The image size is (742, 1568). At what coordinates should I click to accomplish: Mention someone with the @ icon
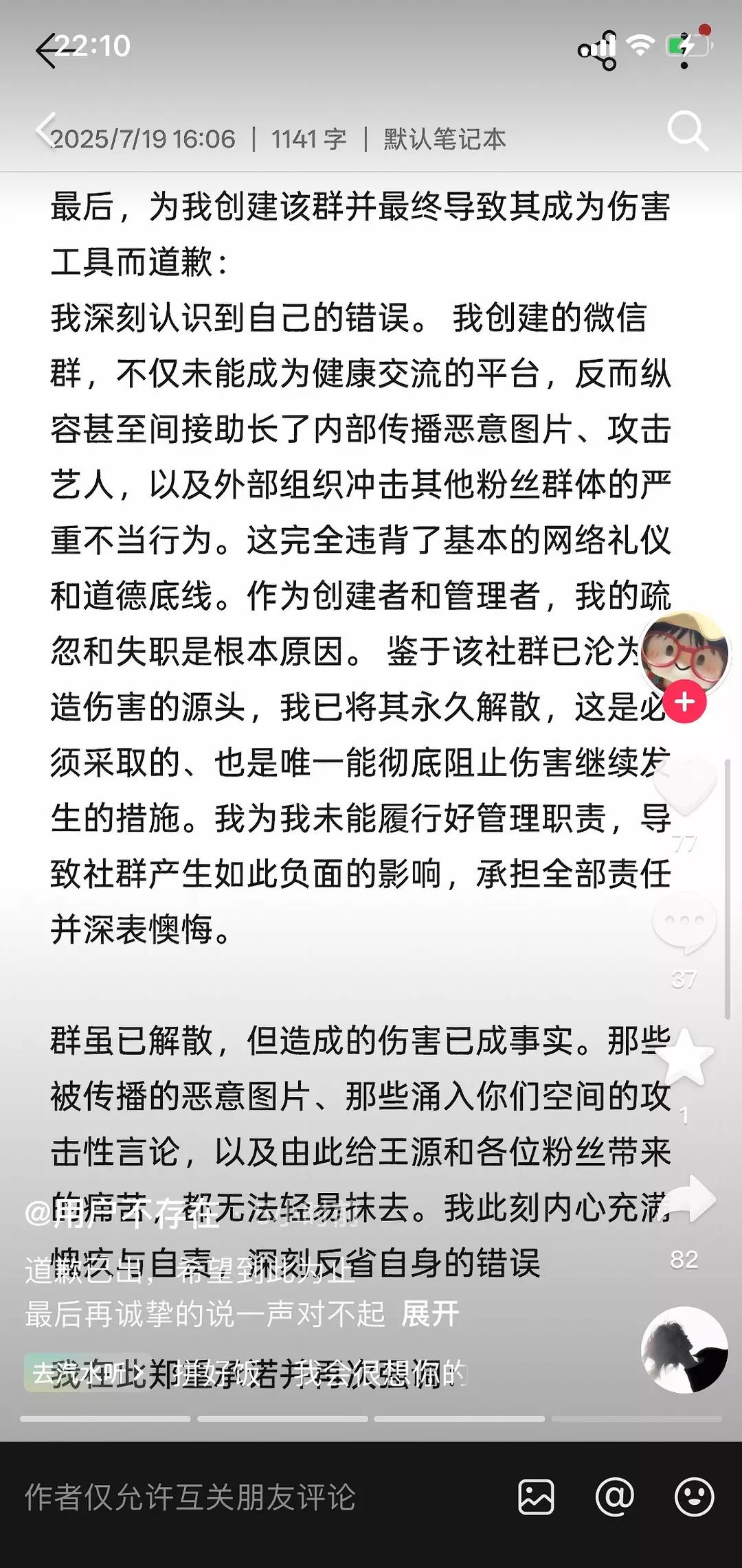[615, 1497]
